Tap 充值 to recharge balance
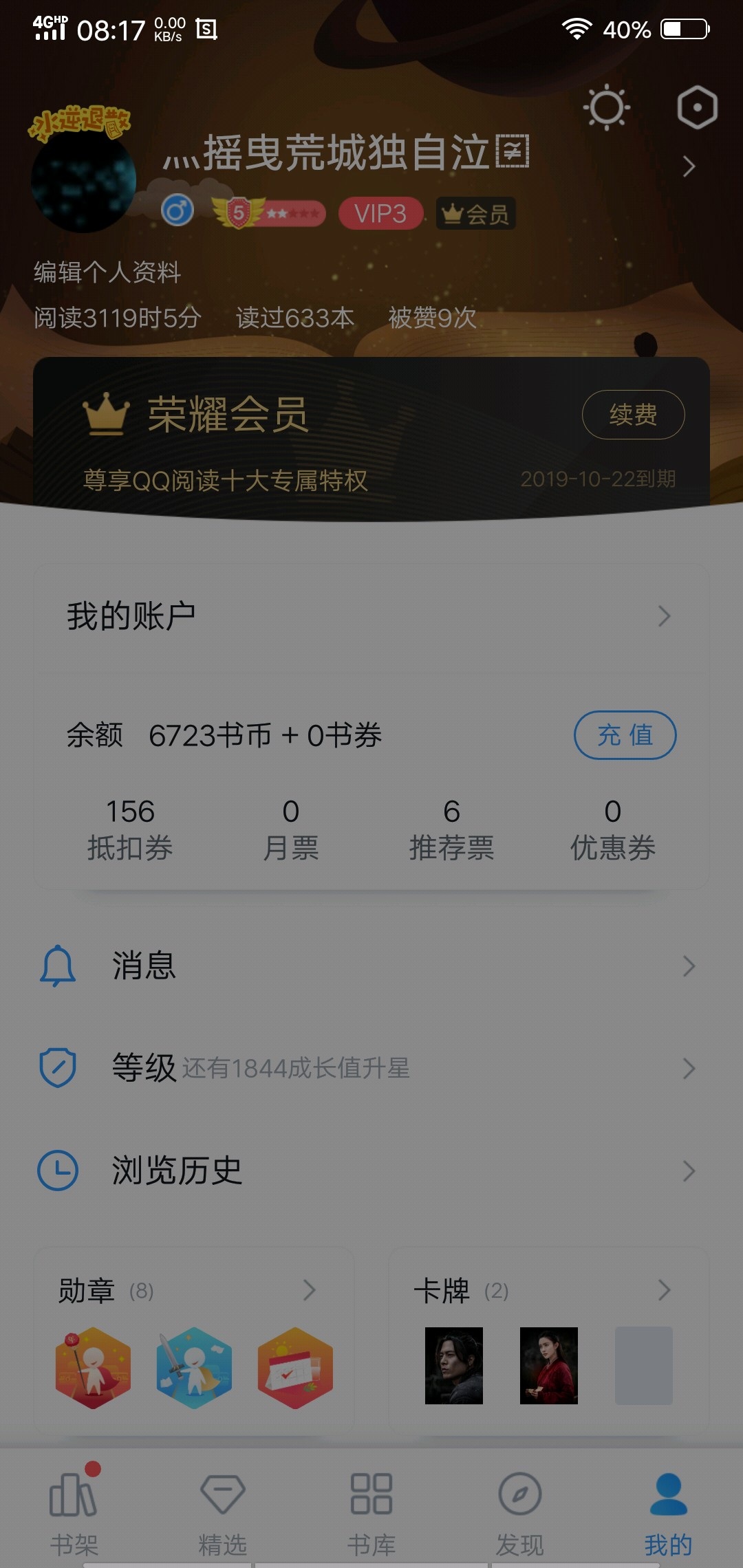Viewport: 743px width, 1568px height. click(625, 735)
